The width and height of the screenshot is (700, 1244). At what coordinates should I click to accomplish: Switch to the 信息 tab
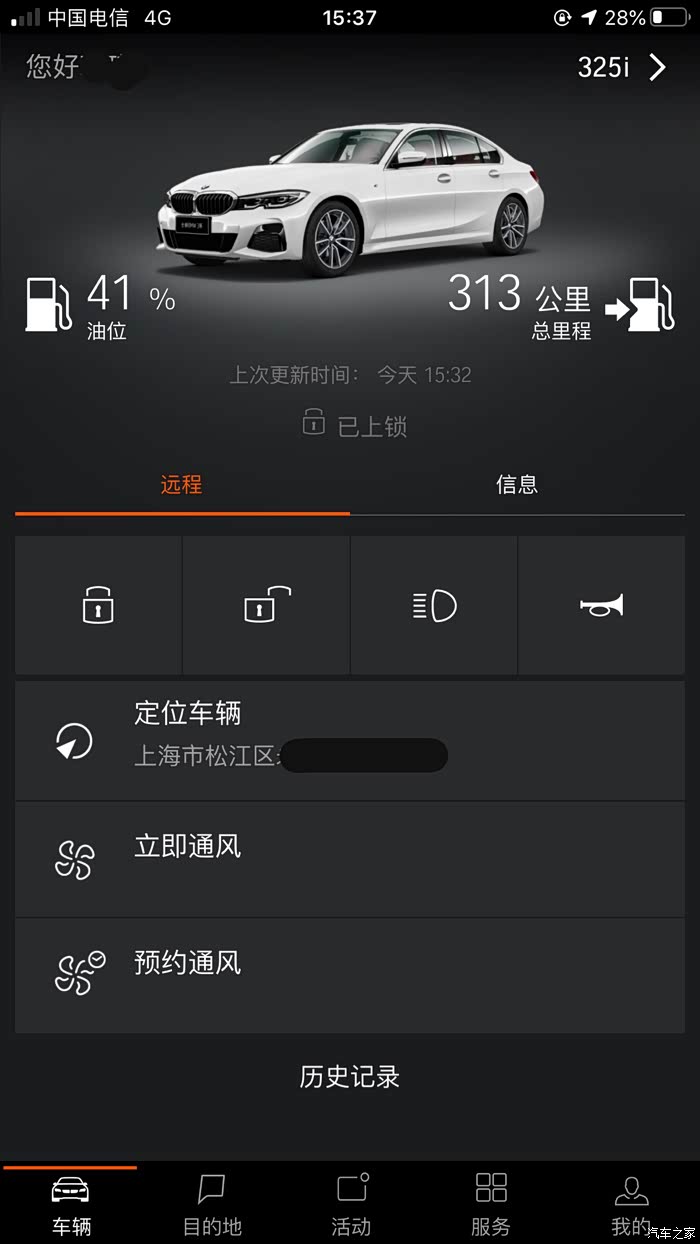click(517, 485)
